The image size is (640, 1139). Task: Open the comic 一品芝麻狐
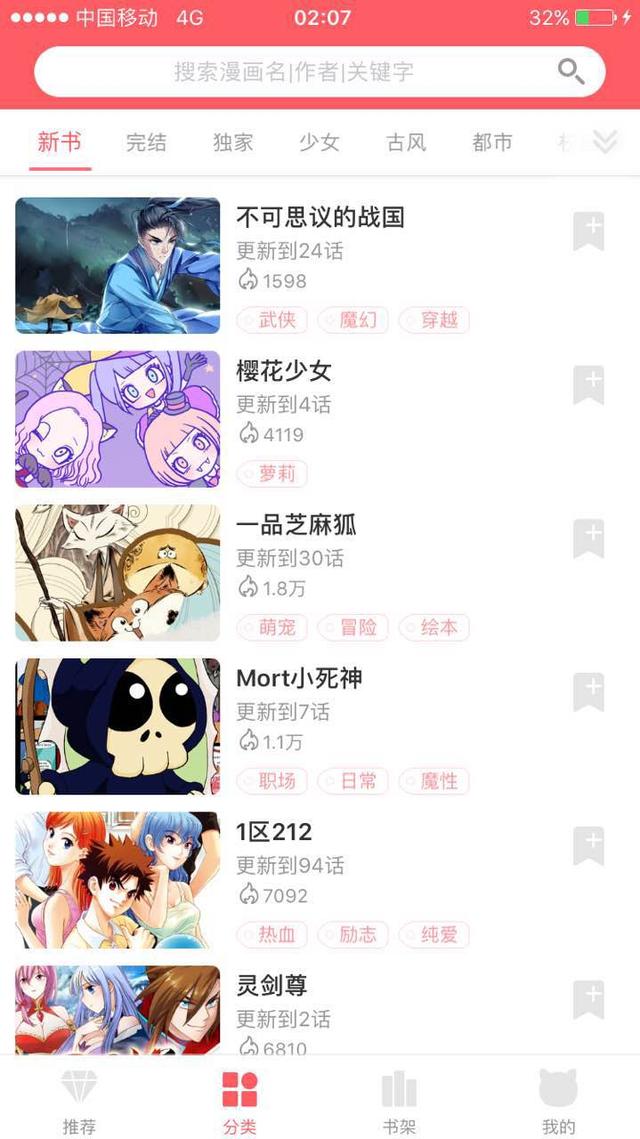[296, 524]
